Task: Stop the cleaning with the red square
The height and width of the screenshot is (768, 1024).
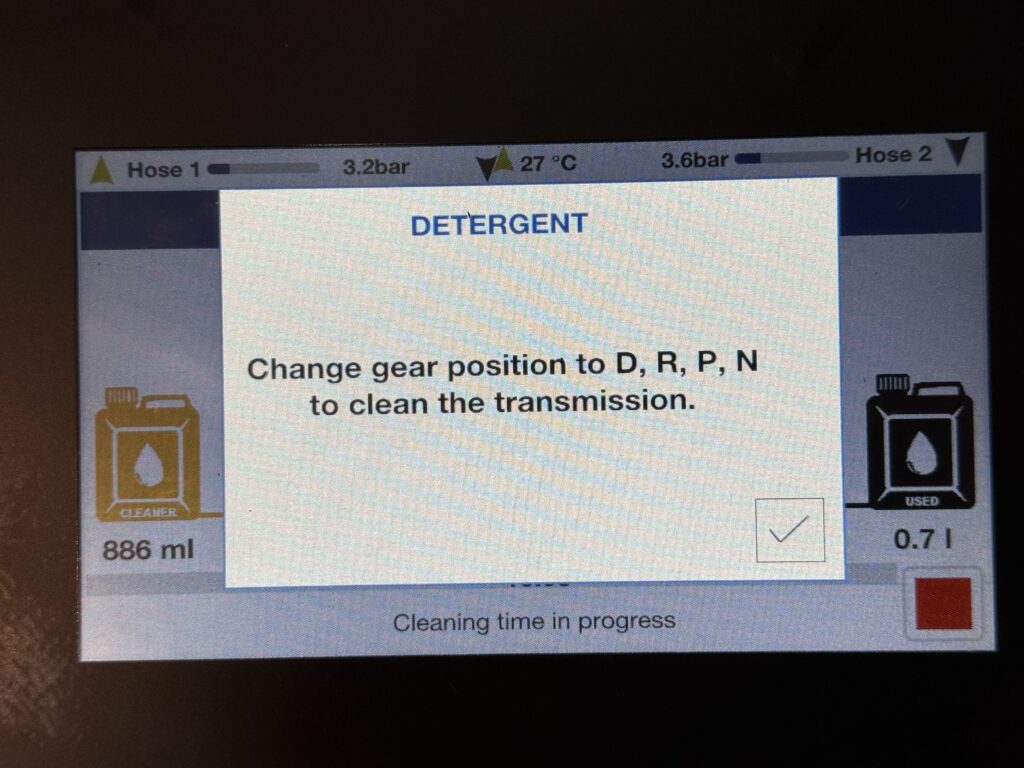Action: [943, 603]
